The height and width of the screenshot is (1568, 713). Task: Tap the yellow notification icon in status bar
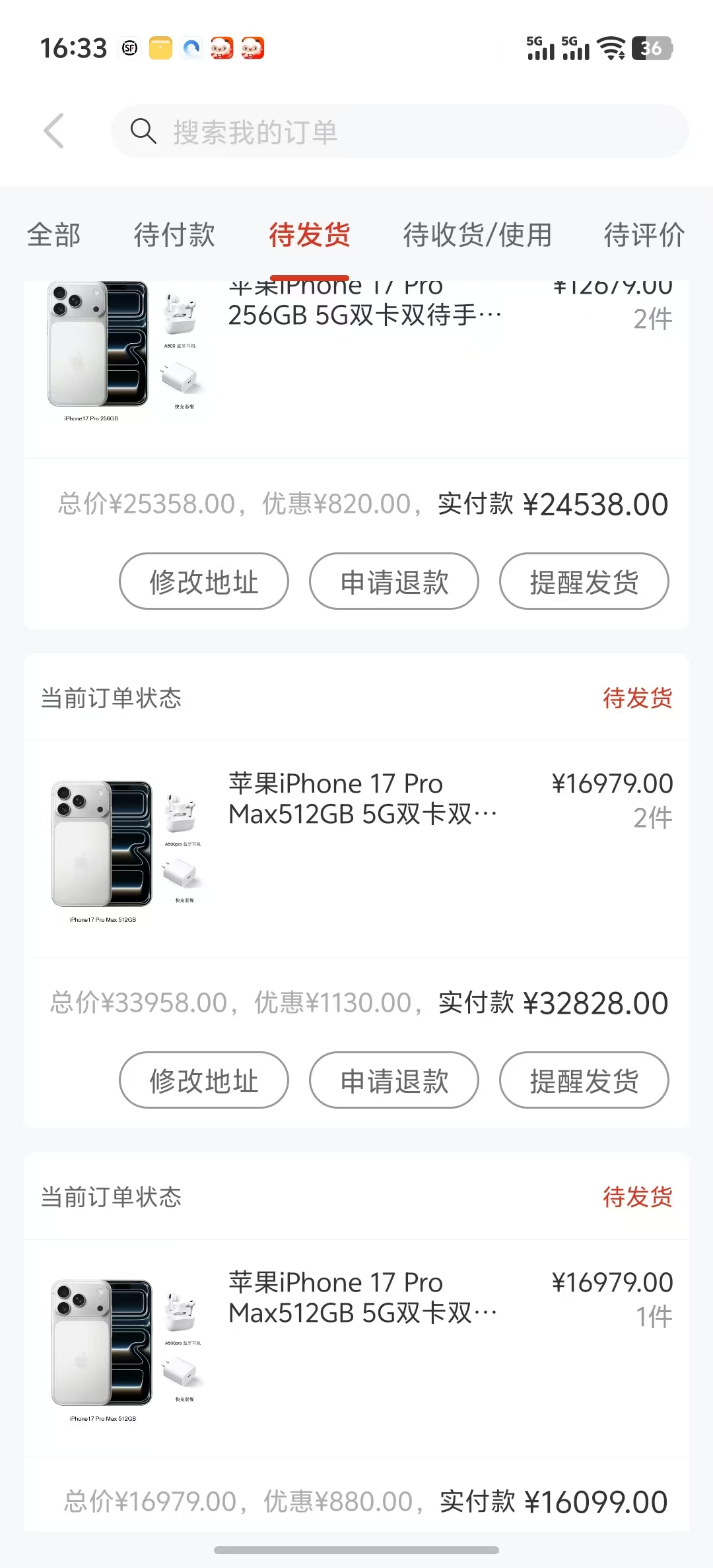pyautogui.click(x=159, y=48)
